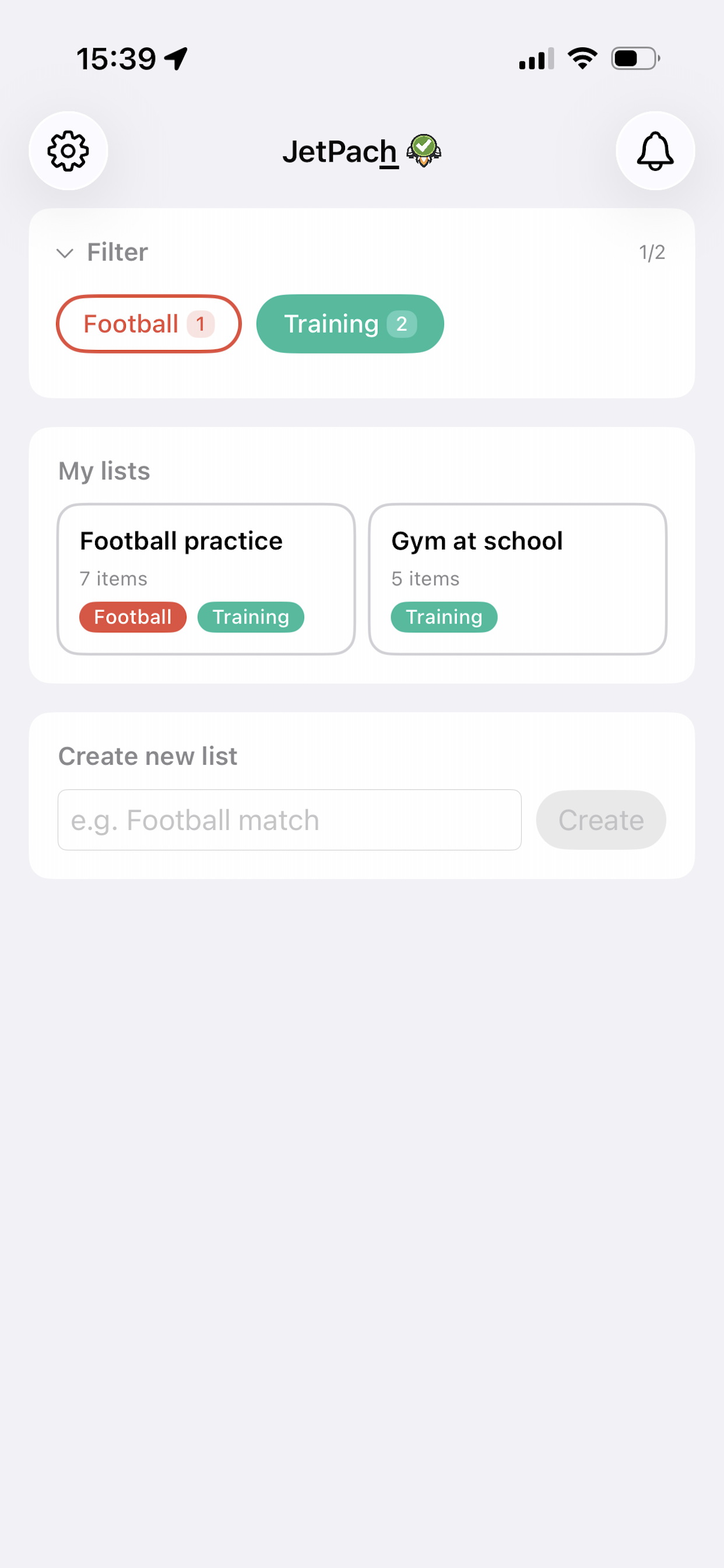This screenshot has width=724, height=1568.
Task: Collapse the Filter section
Action: (x=66, y=253)
